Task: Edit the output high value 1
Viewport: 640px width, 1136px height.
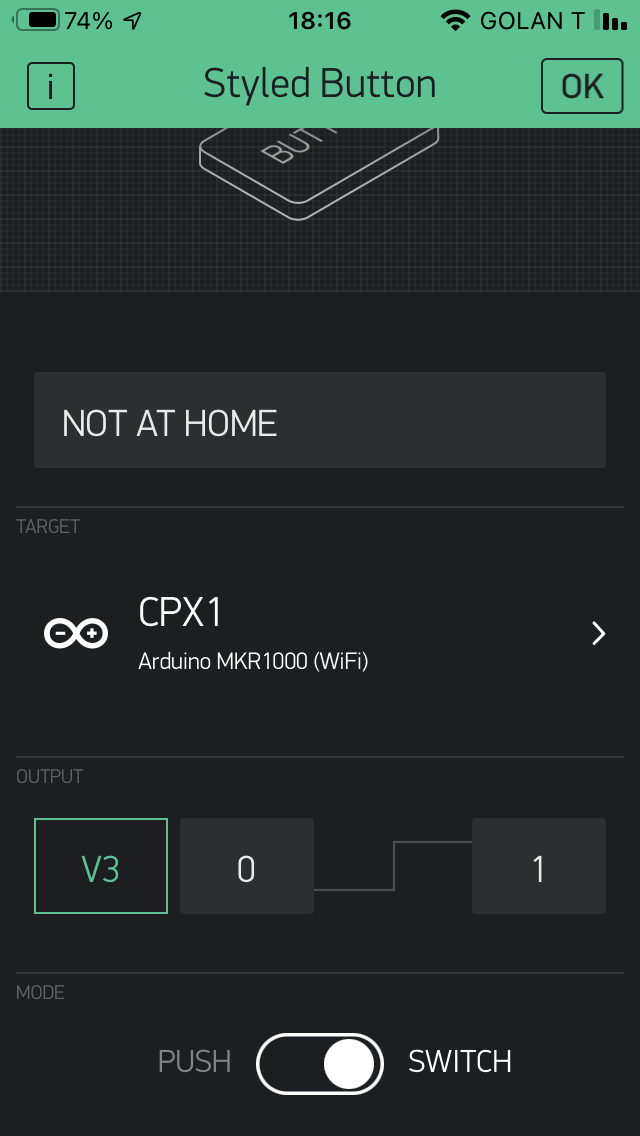Action: (538, 866)
